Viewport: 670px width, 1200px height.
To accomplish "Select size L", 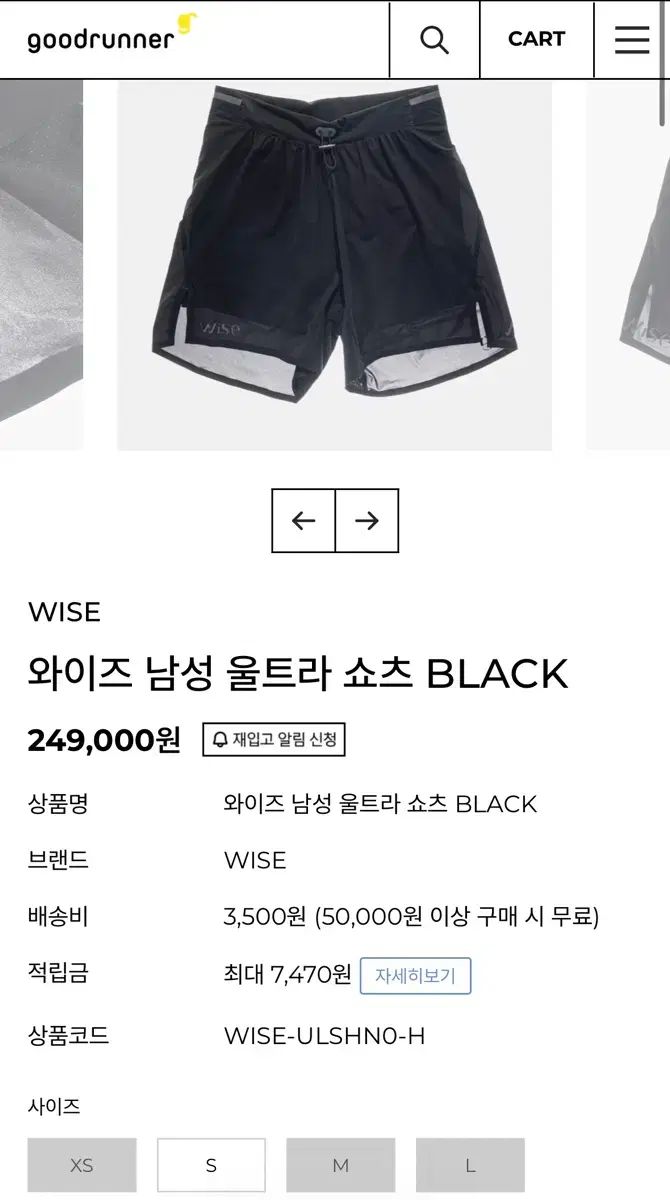I will click(x=470, y=1165).
